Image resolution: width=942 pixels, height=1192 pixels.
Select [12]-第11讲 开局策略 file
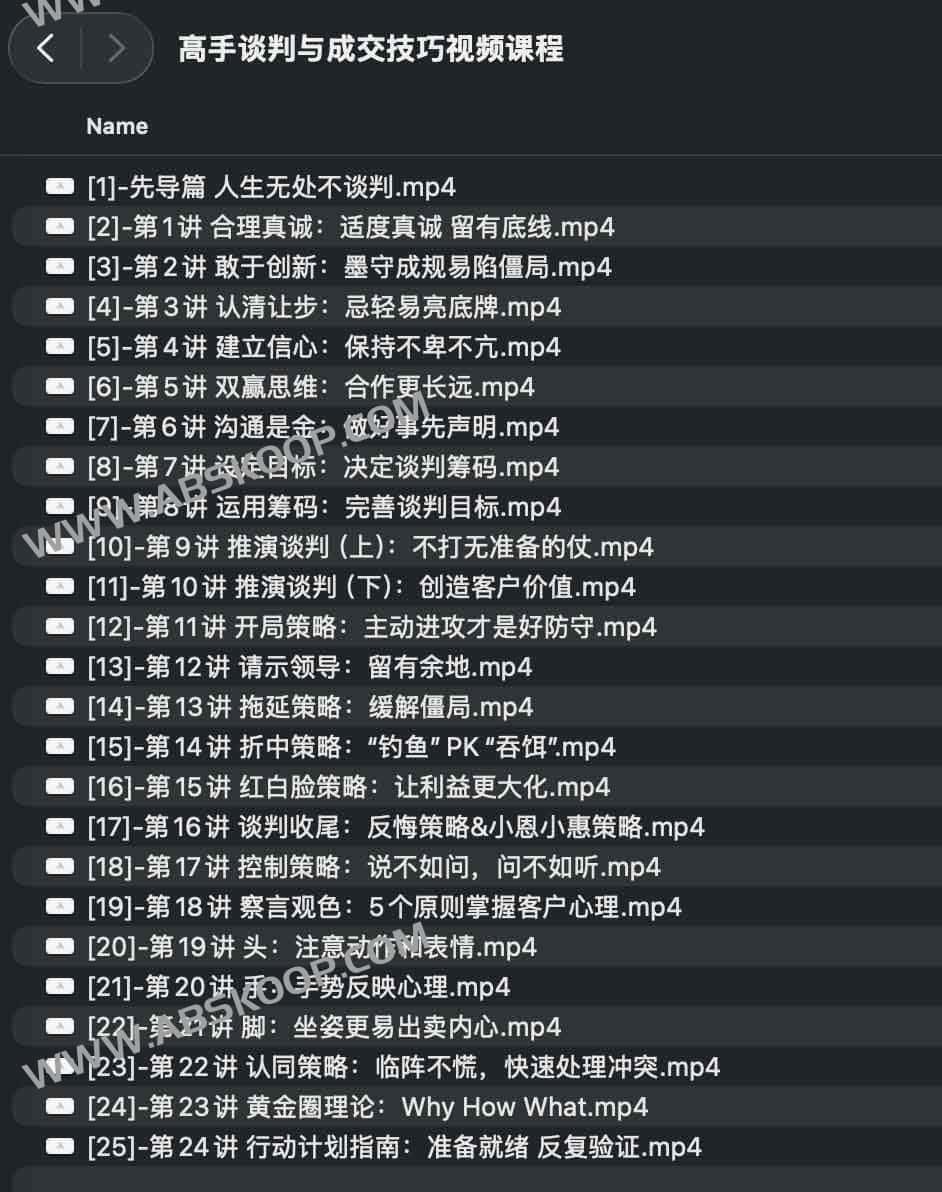(x=372, y=627)
